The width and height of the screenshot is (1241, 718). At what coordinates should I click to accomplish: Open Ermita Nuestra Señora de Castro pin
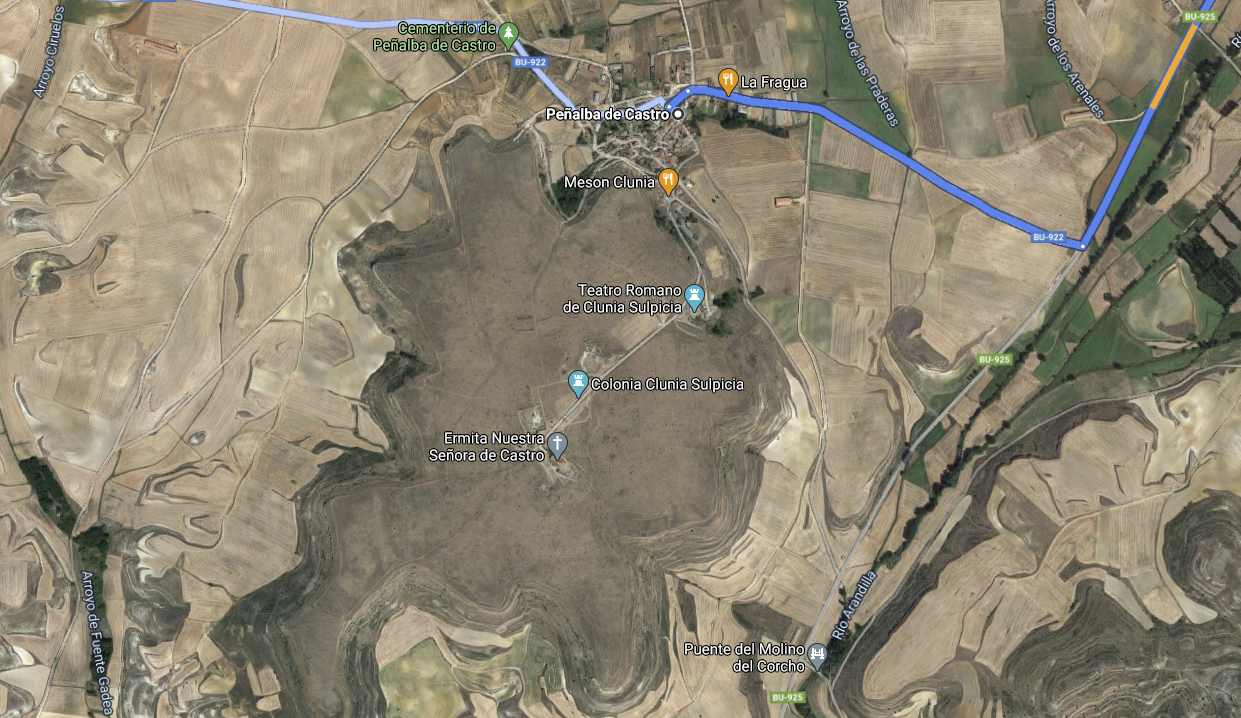[557, 445]
